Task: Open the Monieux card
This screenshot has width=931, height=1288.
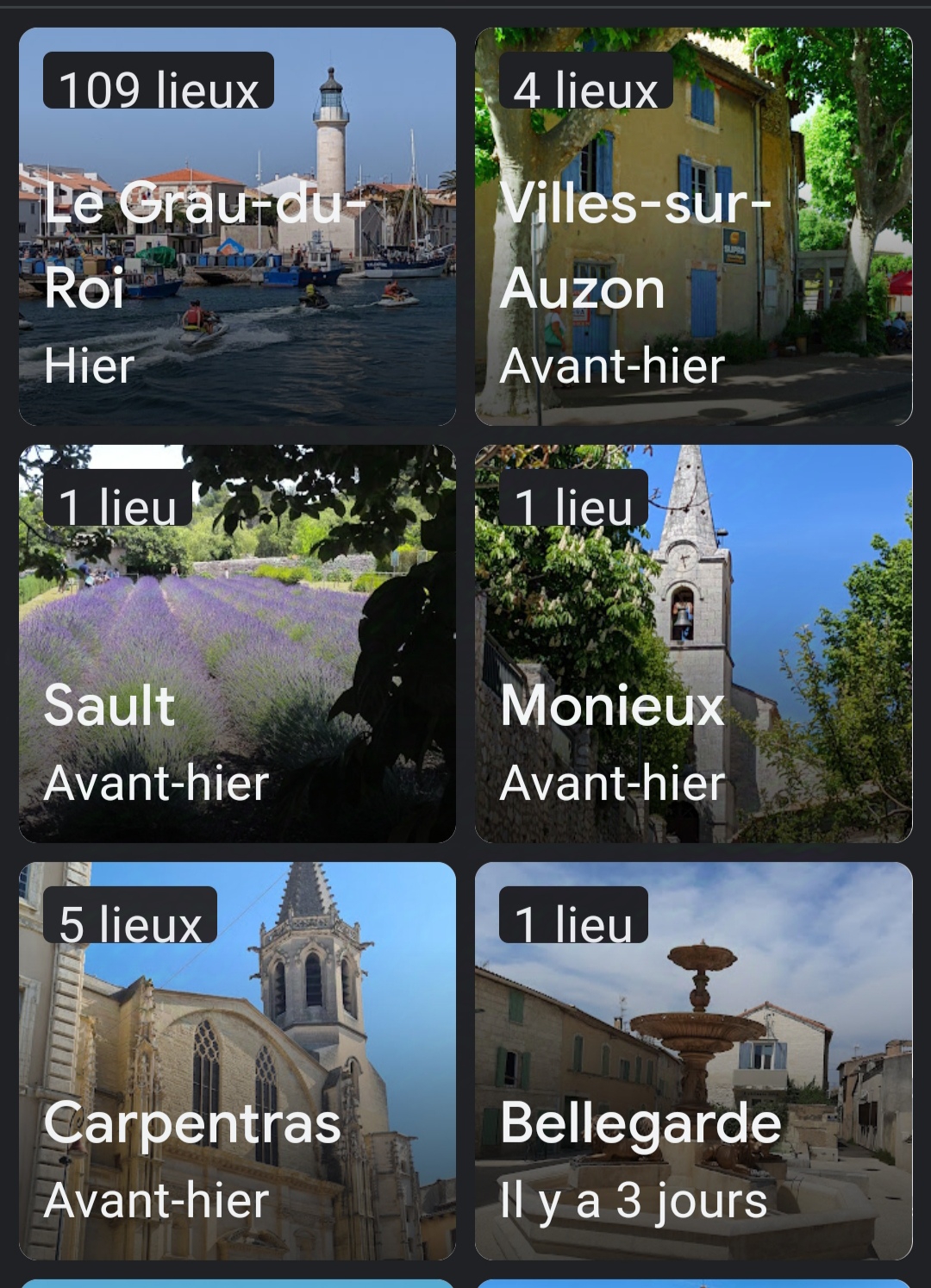Action: tap(693, 644)
